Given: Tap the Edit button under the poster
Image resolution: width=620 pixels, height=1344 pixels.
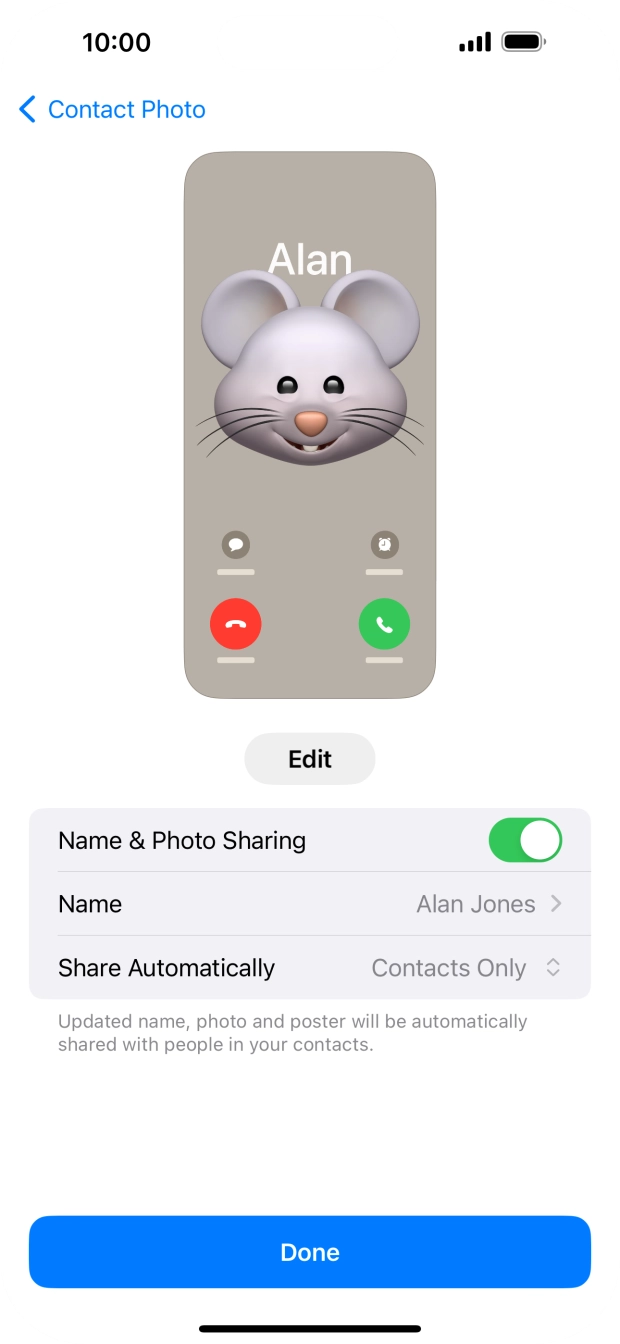Looking at the screenshot, I should pos(309,759).
